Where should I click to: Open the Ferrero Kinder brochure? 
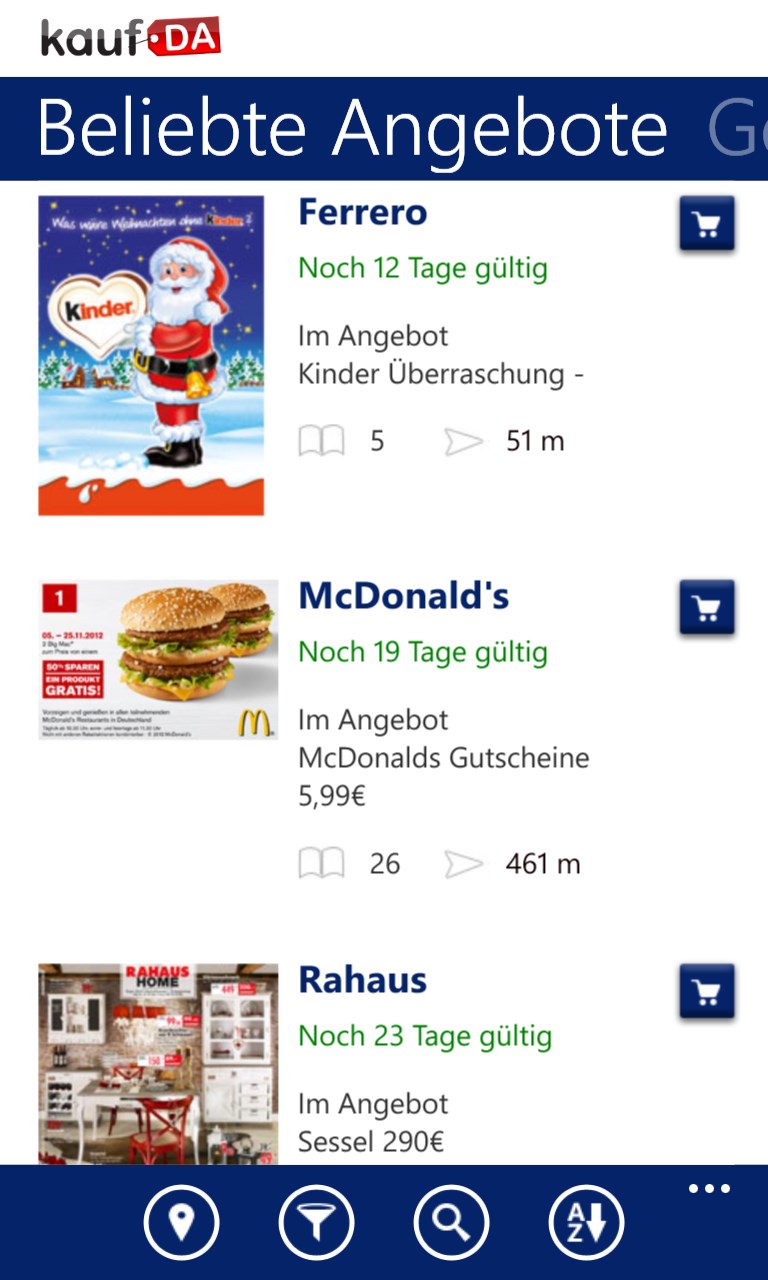tap(151, 355)
